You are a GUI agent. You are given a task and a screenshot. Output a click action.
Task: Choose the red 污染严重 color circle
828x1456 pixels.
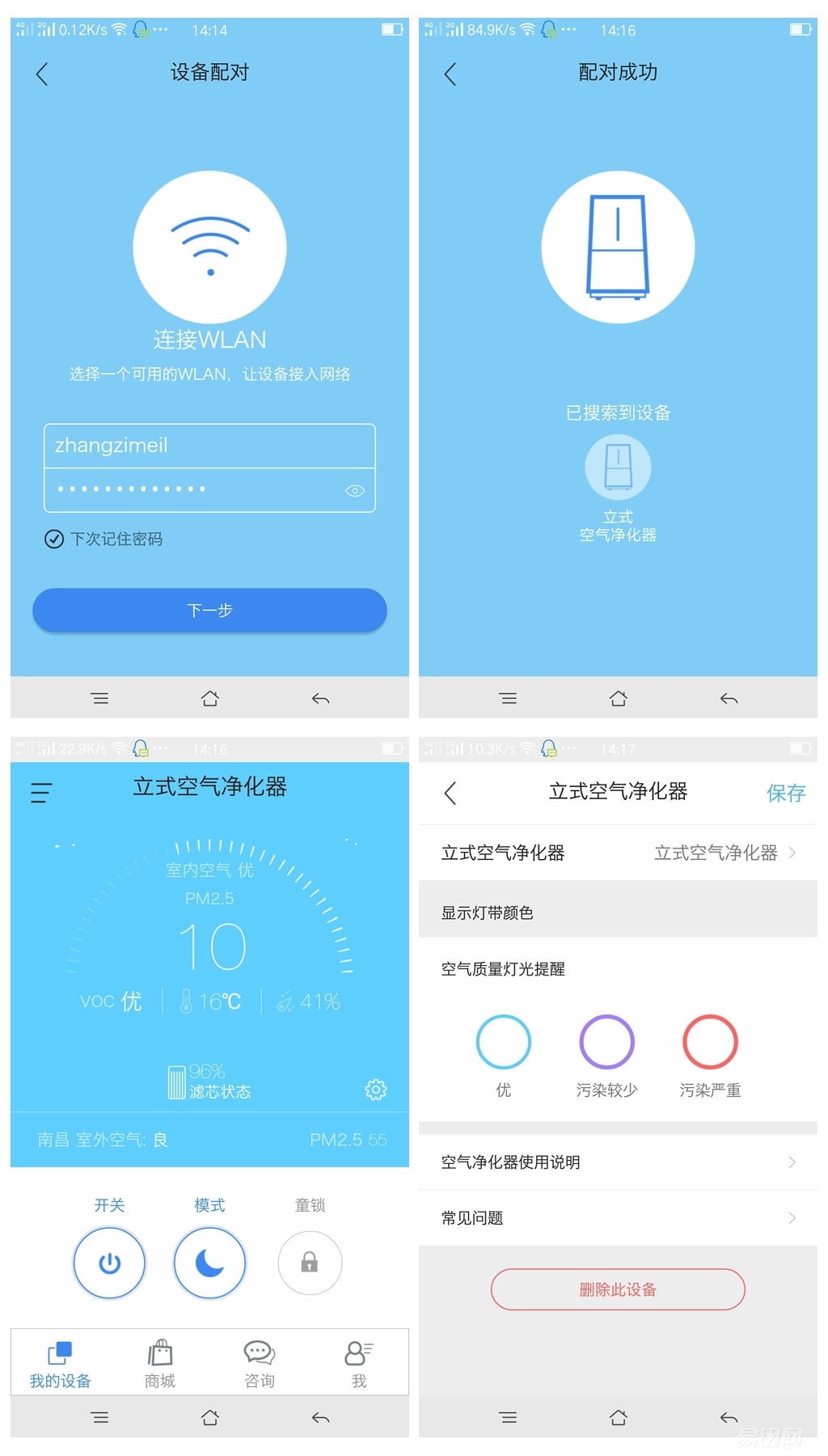[709, 1042]
